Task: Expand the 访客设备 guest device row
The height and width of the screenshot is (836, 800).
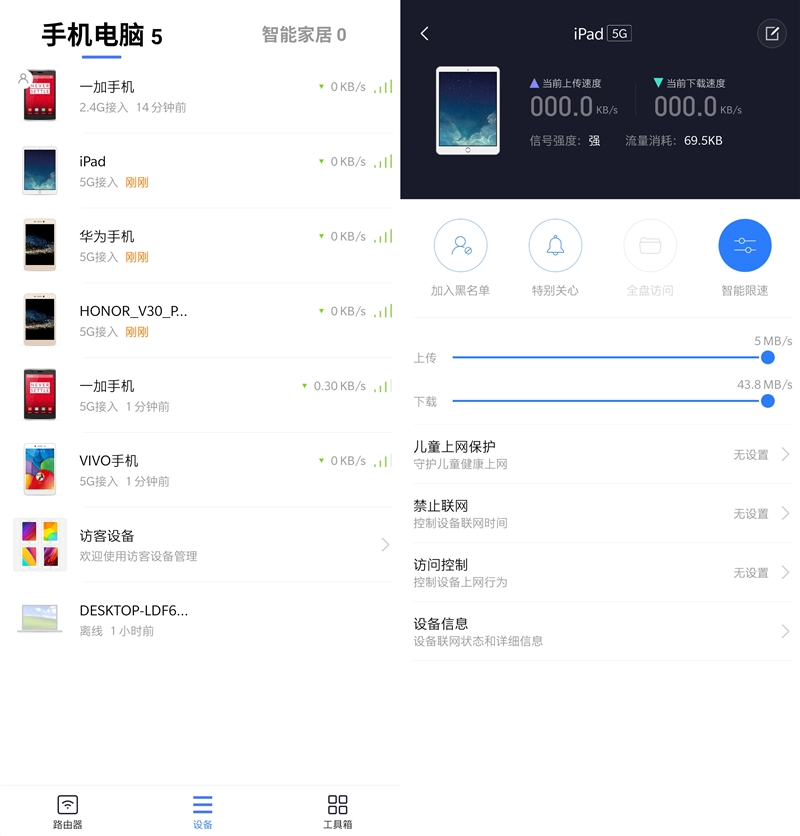Action: (x=200, y=543)
